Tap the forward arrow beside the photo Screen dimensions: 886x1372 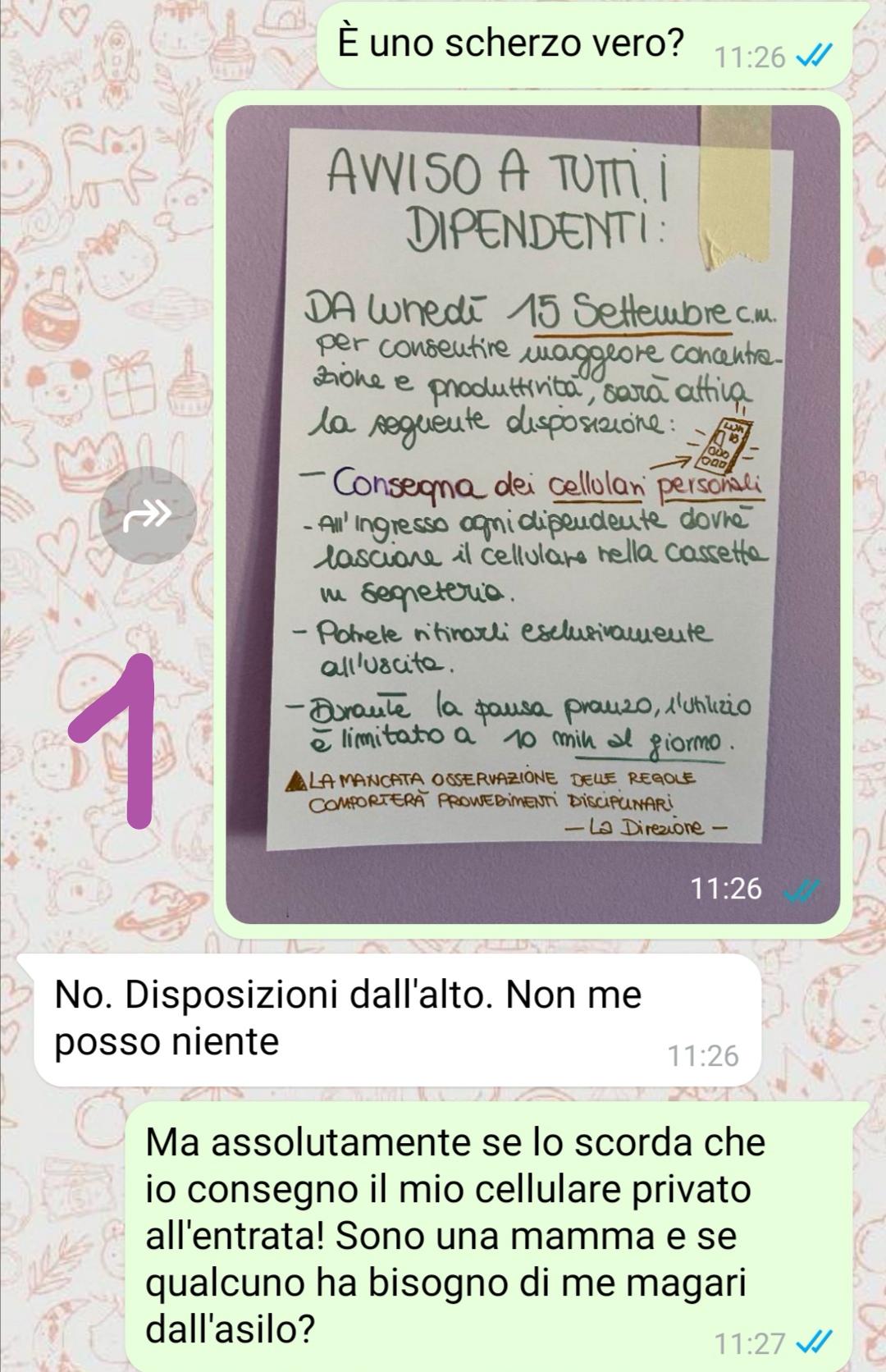[x=148, y=514]
